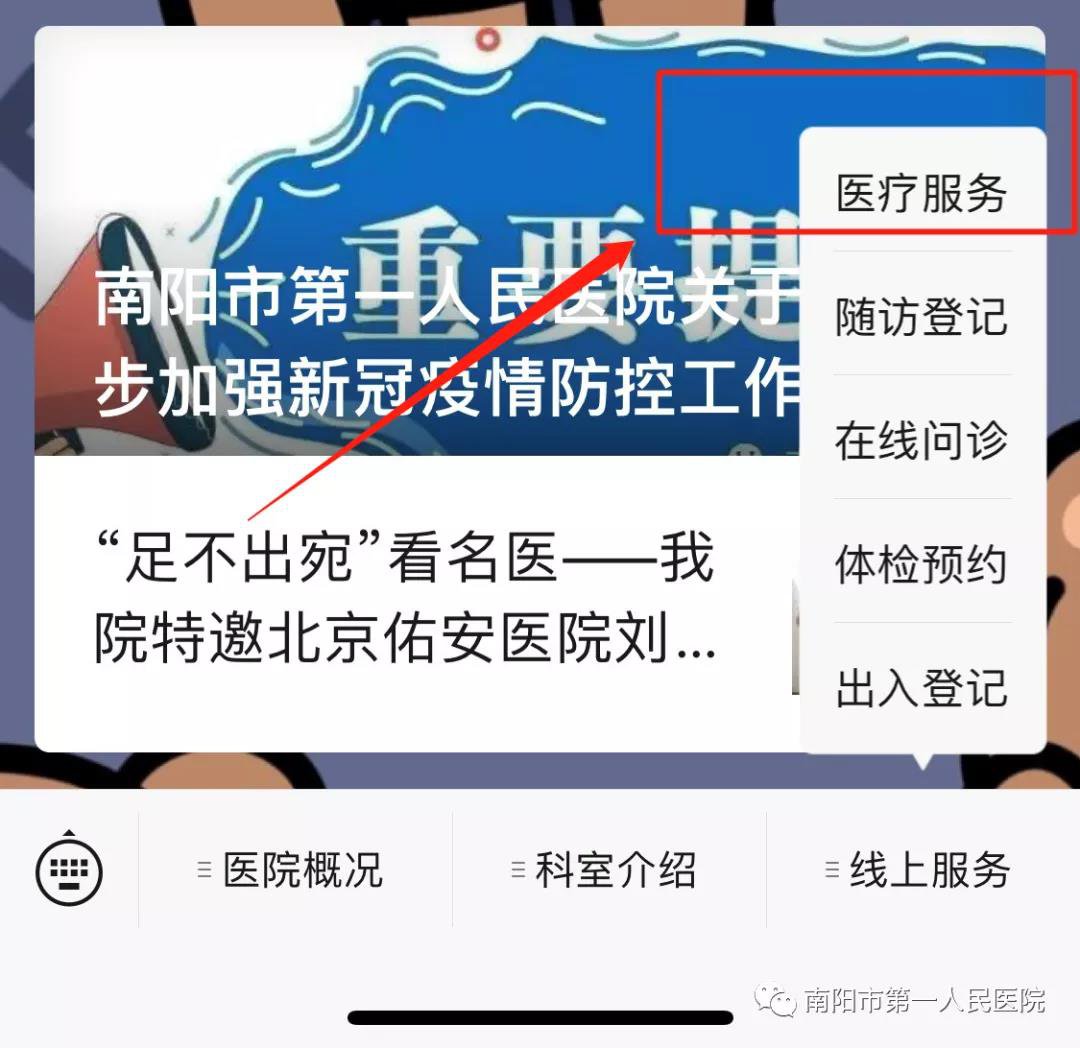1080x1048 pixels.
Task: Switch to keyboard input mode
Action: [x=69, y=870]
